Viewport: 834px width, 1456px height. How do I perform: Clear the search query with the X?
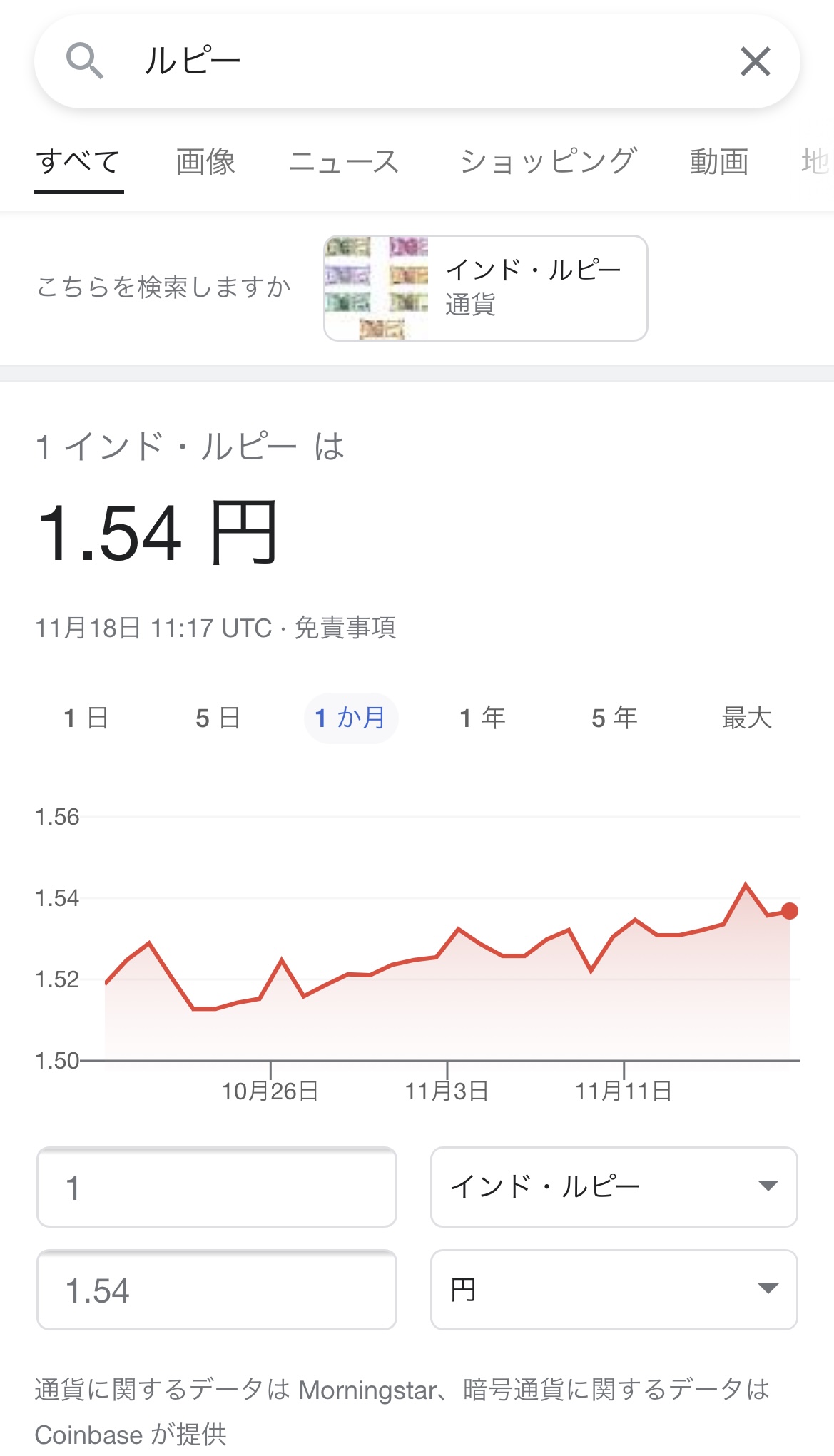pyautogui.click(x=755, y=61)
